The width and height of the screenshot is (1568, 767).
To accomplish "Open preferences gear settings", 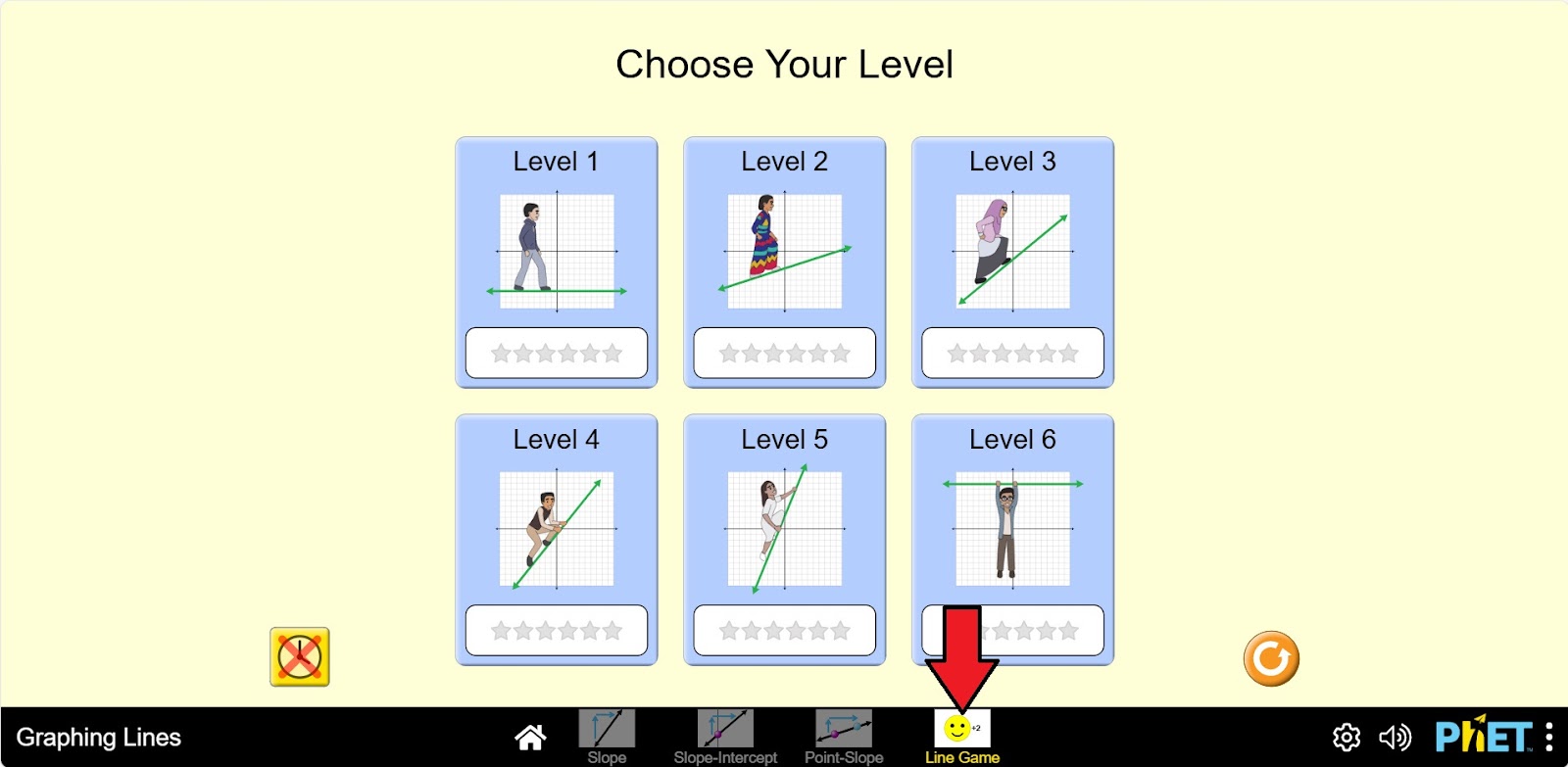I will point(1347,737).
